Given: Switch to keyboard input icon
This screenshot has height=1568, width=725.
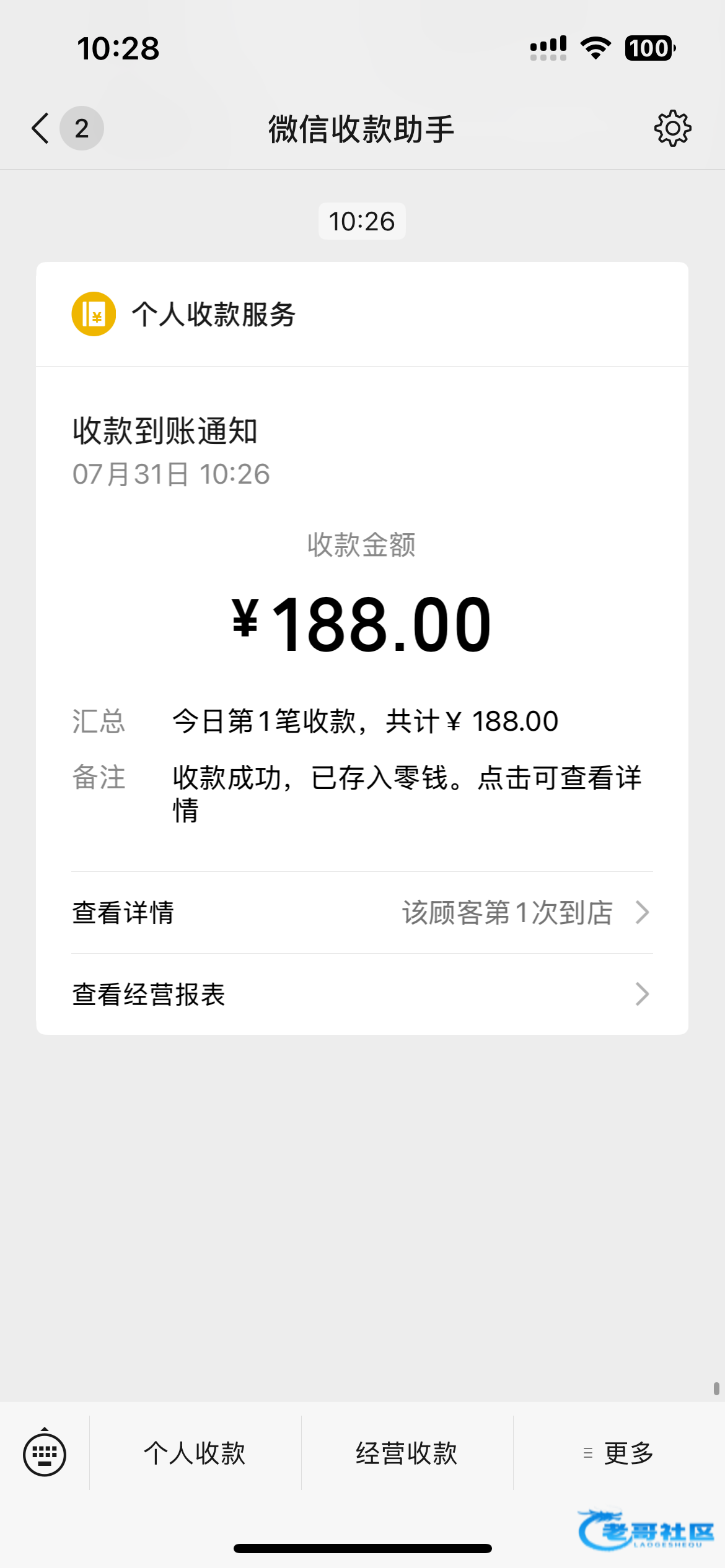Looking at the screenshot, I should (45, 1453).
